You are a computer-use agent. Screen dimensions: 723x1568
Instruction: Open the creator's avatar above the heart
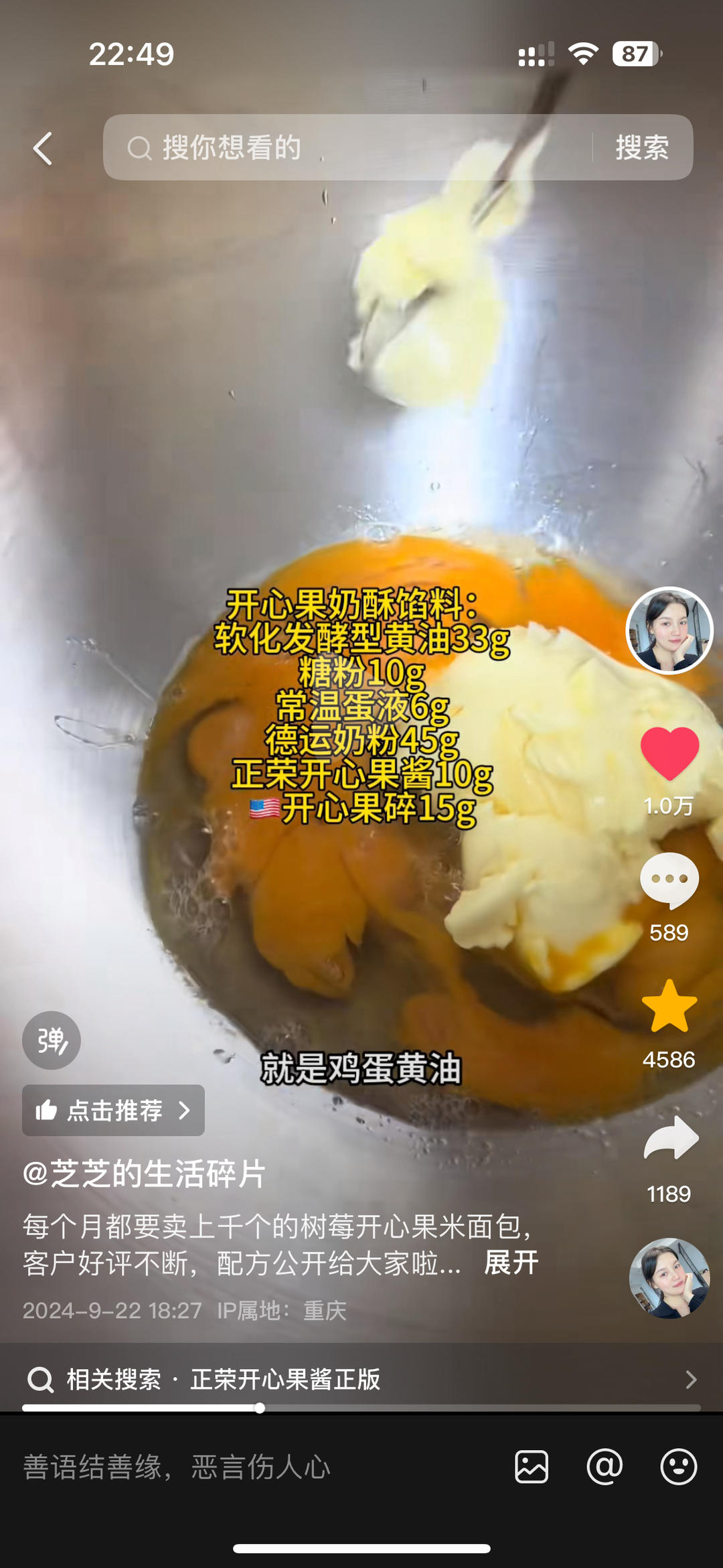pos(669,630)
